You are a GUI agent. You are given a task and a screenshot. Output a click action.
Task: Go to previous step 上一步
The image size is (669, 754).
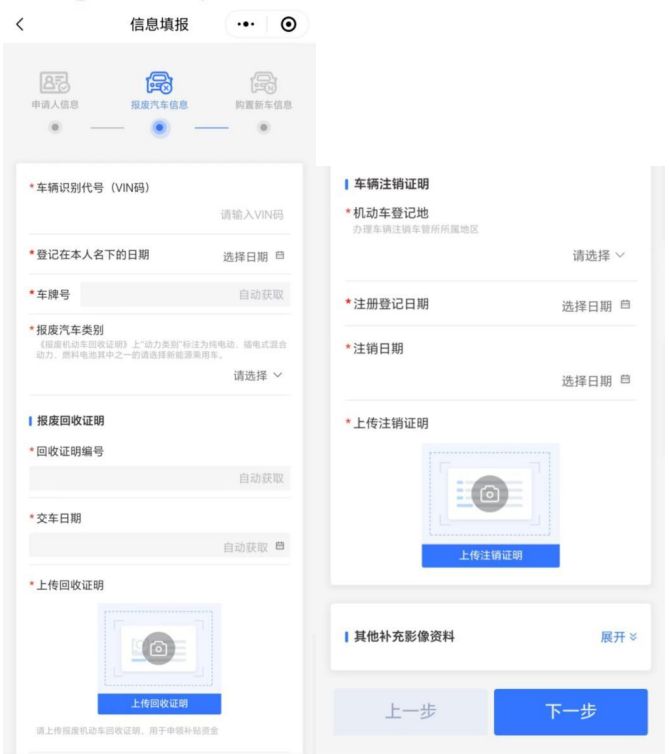[411, 712]
